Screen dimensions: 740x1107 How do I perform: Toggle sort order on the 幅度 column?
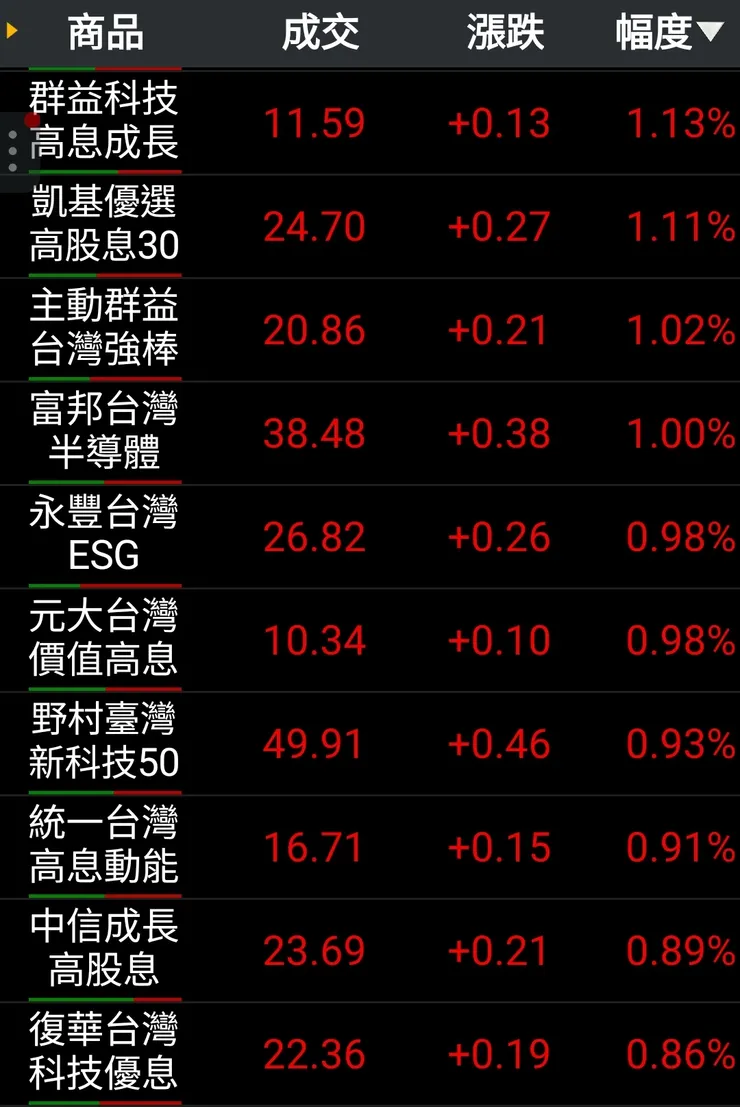pos(660,31)
